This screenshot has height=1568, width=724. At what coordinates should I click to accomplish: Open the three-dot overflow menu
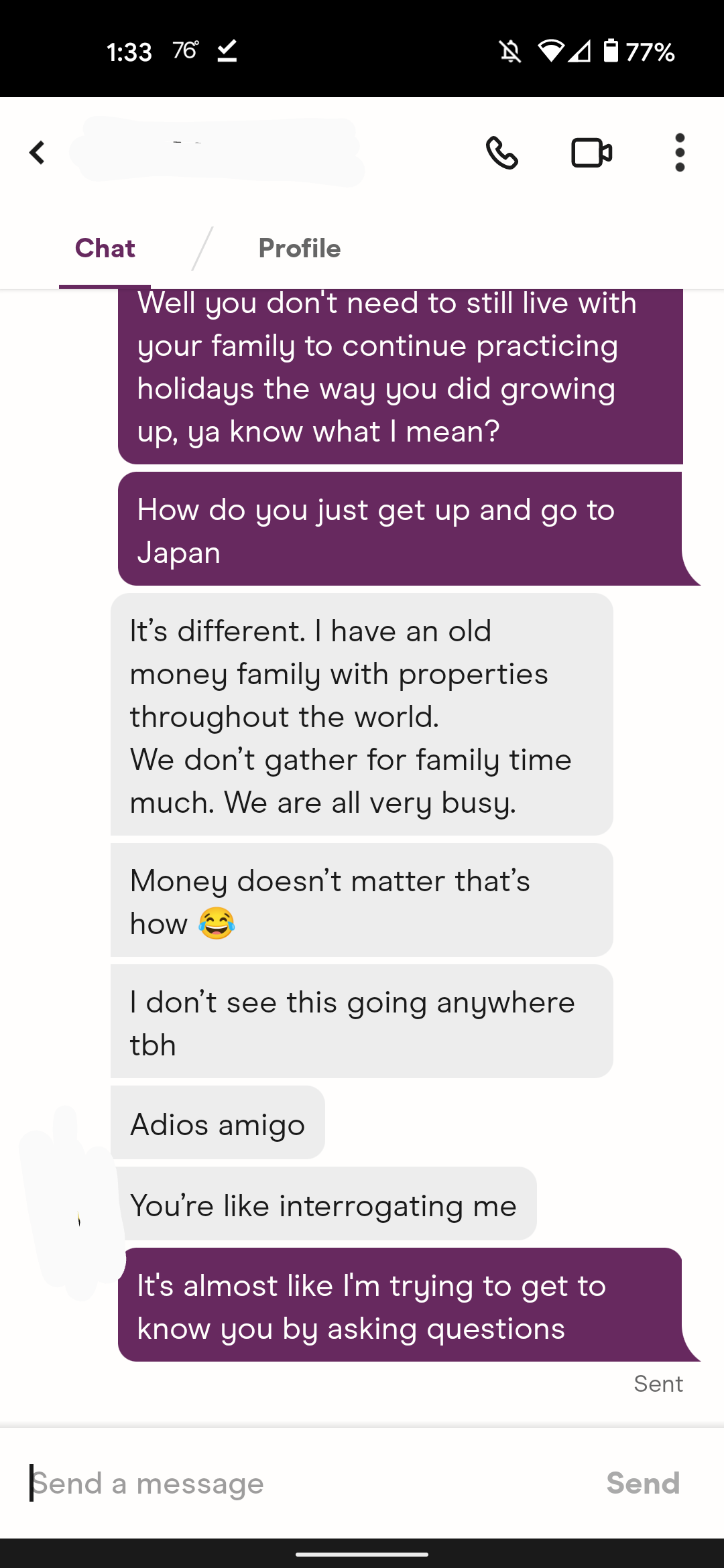680,153
